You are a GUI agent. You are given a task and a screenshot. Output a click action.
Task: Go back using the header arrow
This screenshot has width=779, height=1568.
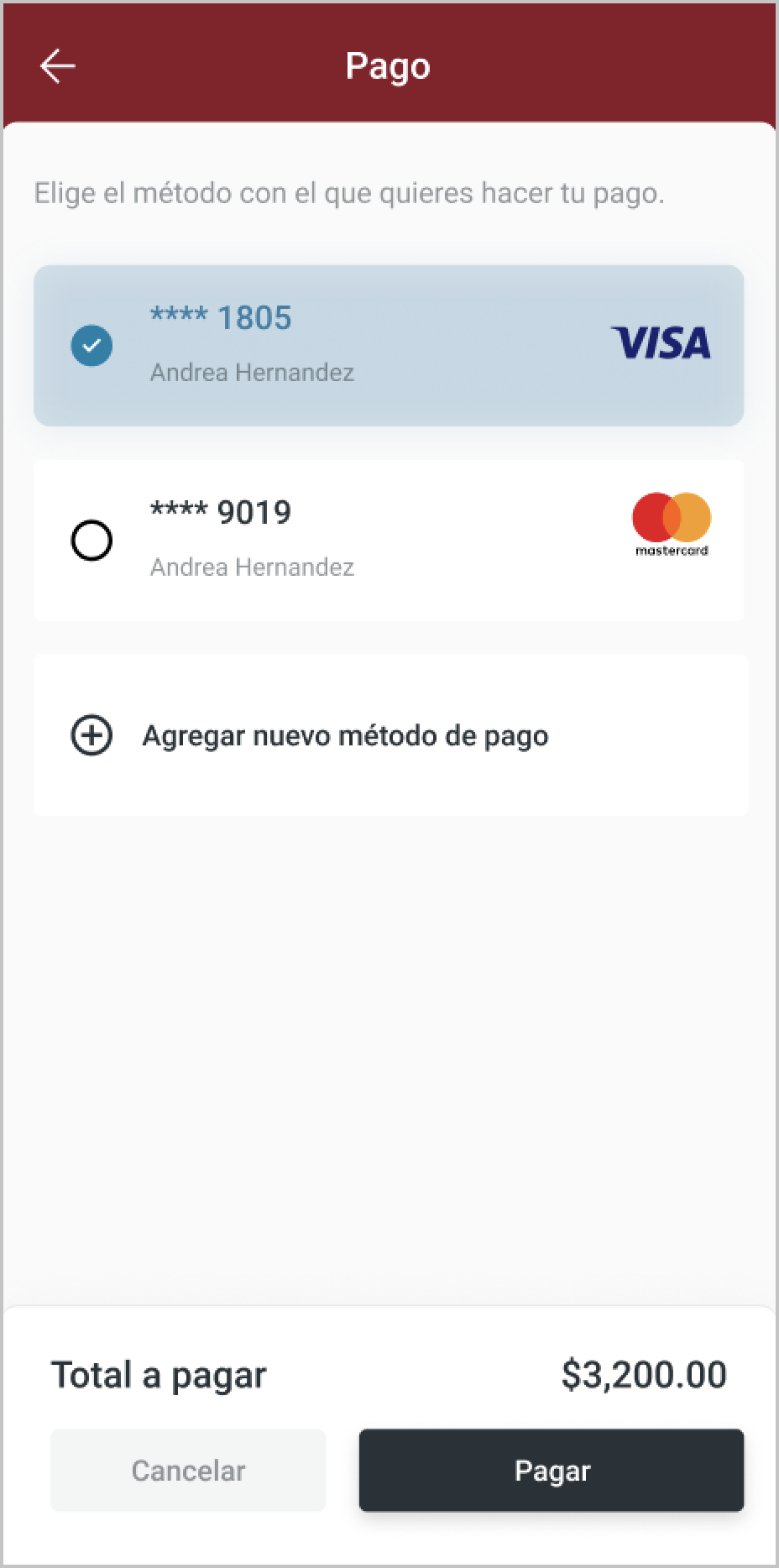(x=58, y=66)
